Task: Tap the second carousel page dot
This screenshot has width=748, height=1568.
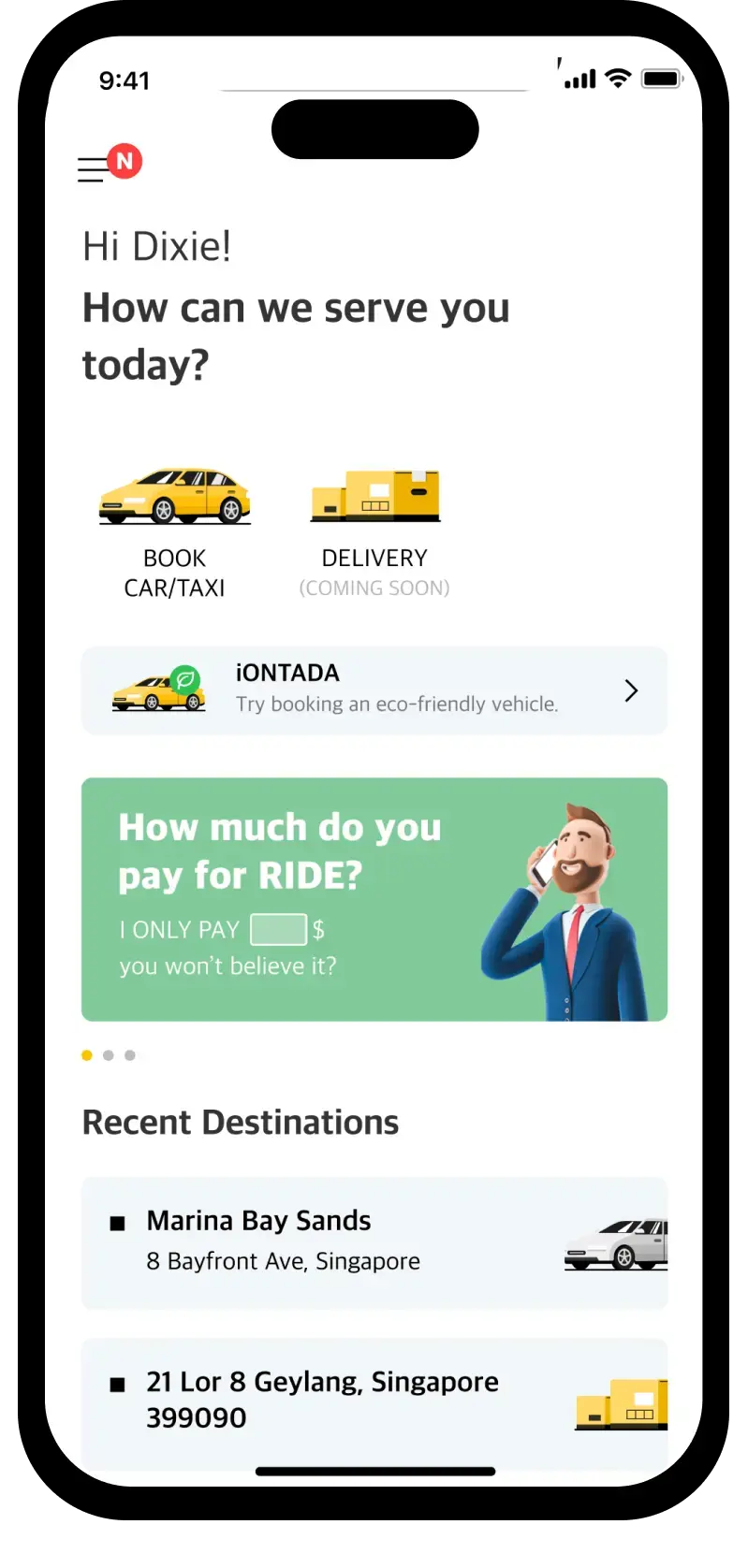Action: 109,1055
